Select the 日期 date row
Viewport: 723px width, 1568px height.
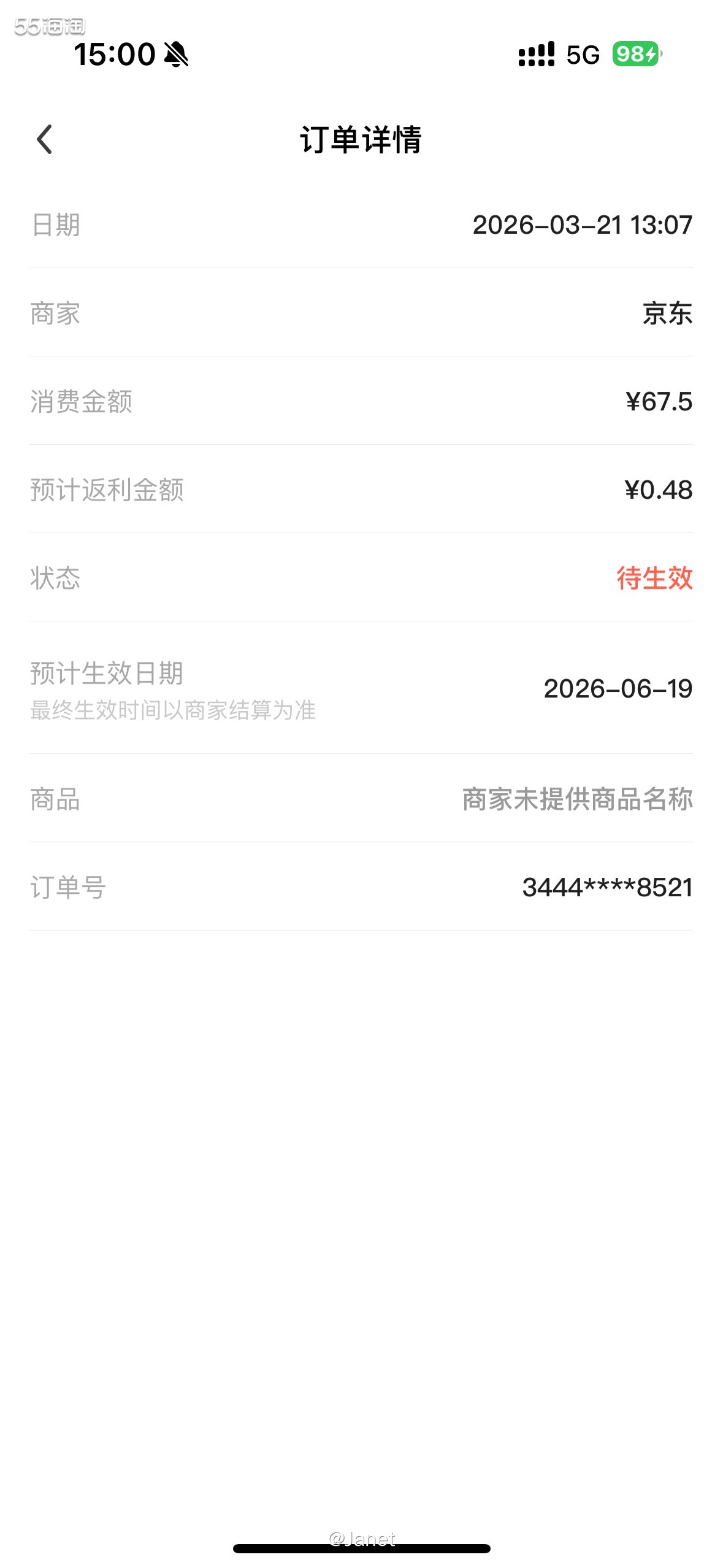click(x=362, y=225)
